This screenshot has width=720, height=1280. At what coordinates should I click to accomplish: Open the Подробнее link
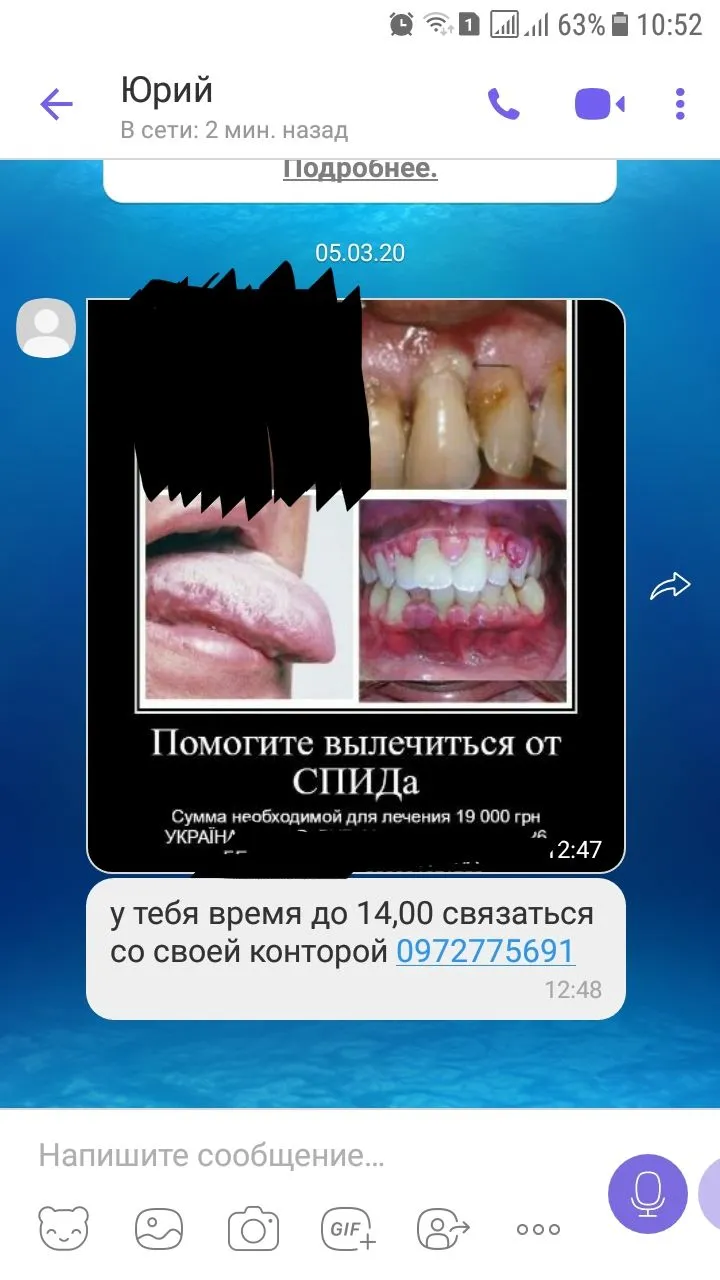[x=360, y=168]
